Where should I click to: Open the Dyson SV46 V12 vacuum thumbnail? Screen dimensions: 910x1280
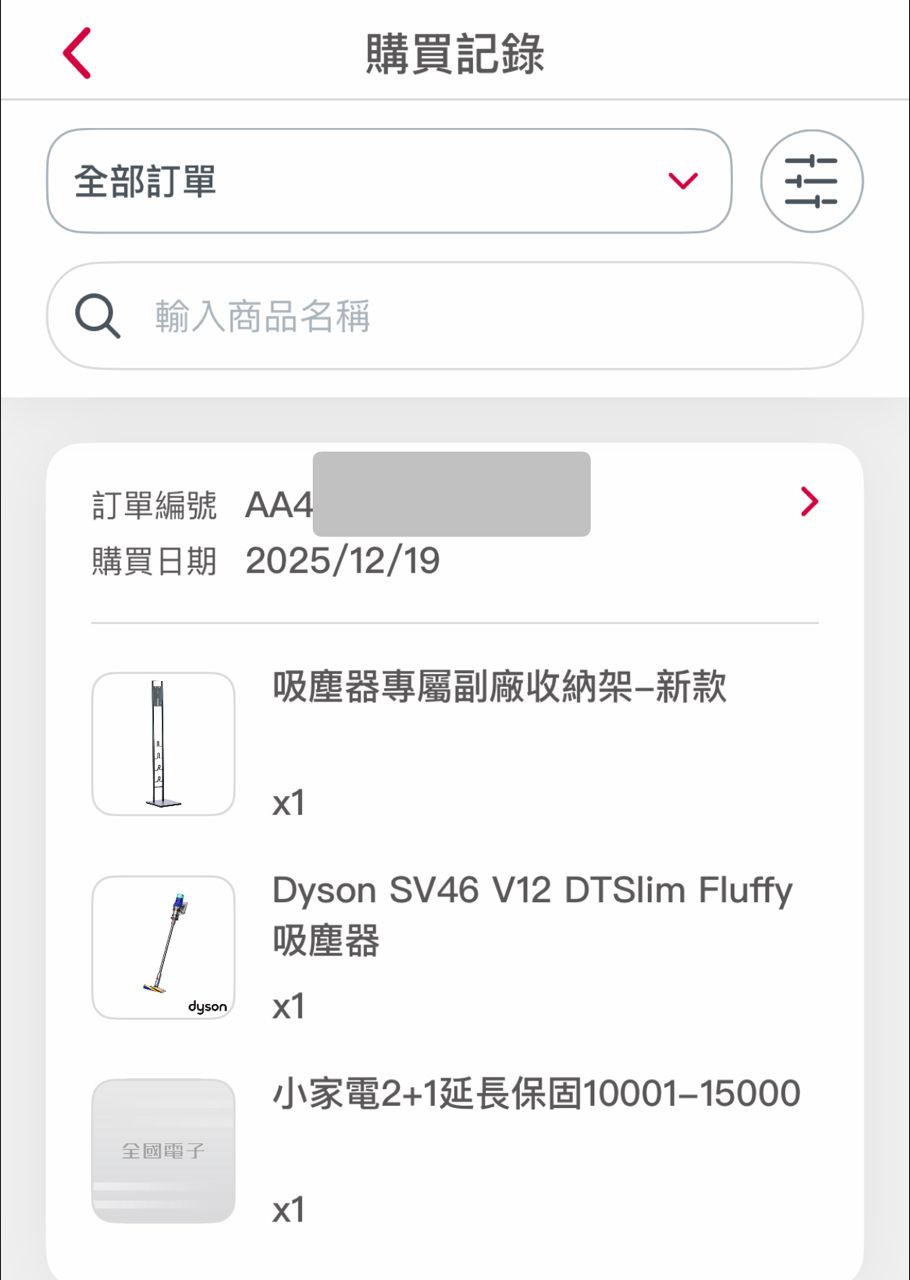[x=163, y=947]
